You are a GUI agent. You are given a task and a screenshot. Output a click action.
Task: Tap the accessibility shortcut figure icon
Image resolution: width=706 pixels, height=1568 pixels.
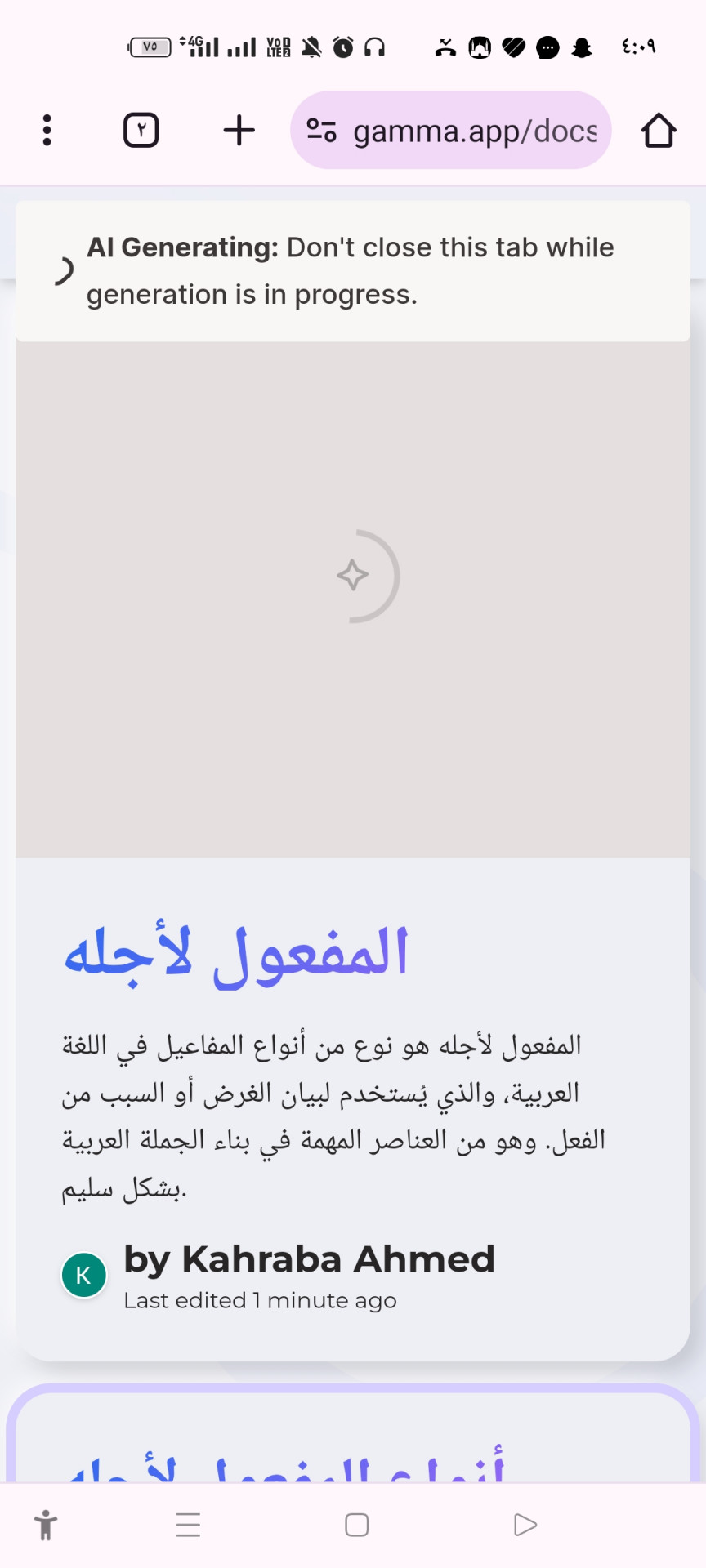46,1525
